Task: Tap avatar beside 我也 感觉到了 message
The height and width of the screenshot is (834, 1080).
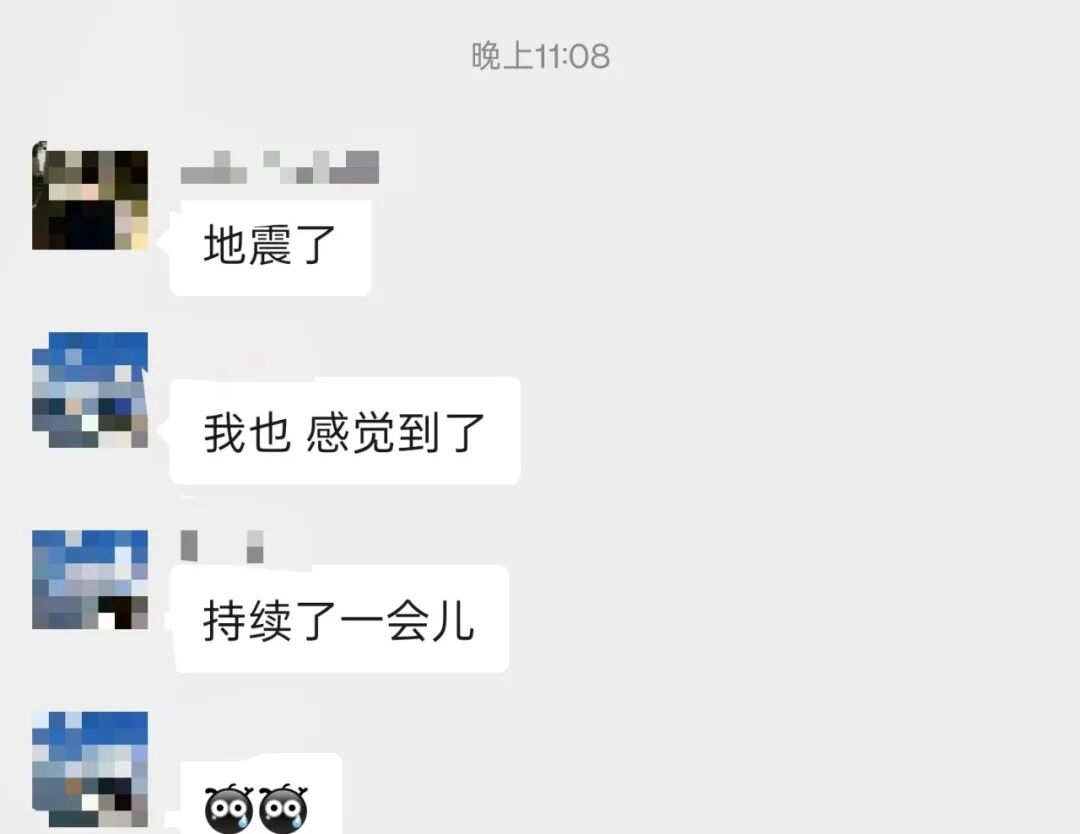Action: tap(90, 390)
